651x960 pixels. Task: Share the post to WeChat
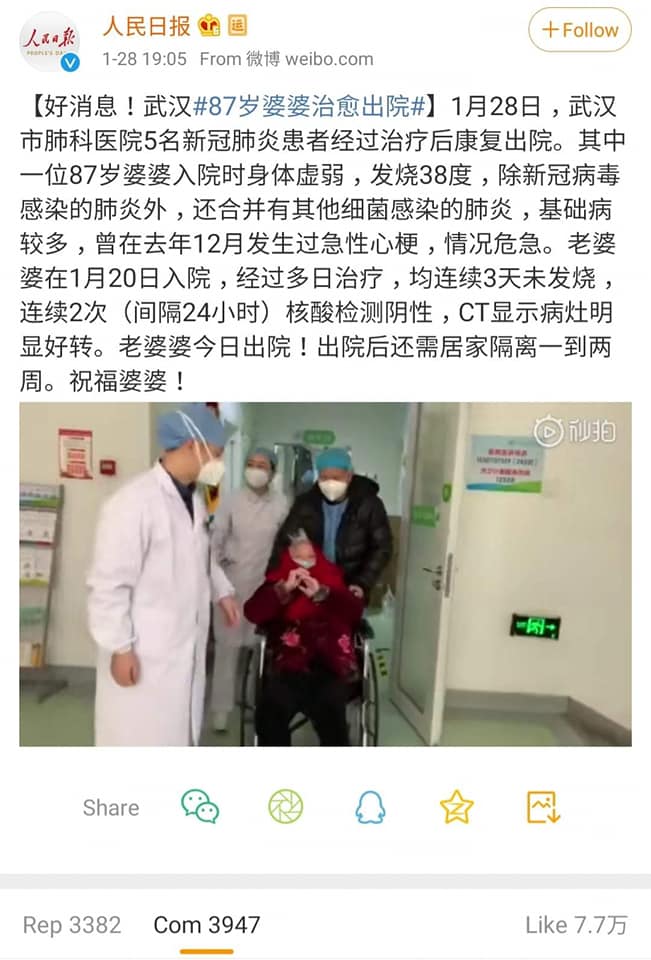click(200, 806)
